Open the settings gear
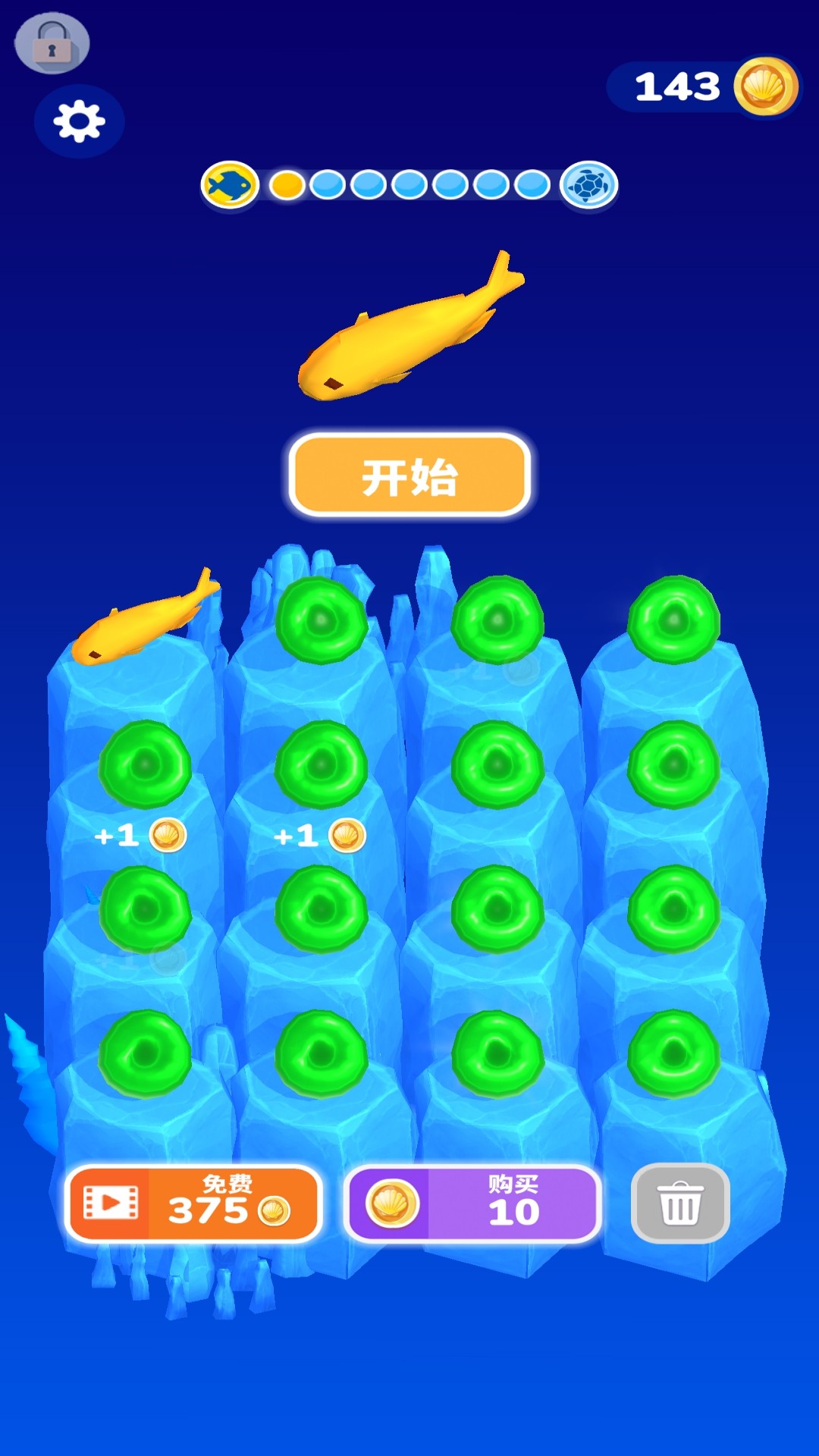Screen dimensions: 819x1456 click(x=79, y=121)
